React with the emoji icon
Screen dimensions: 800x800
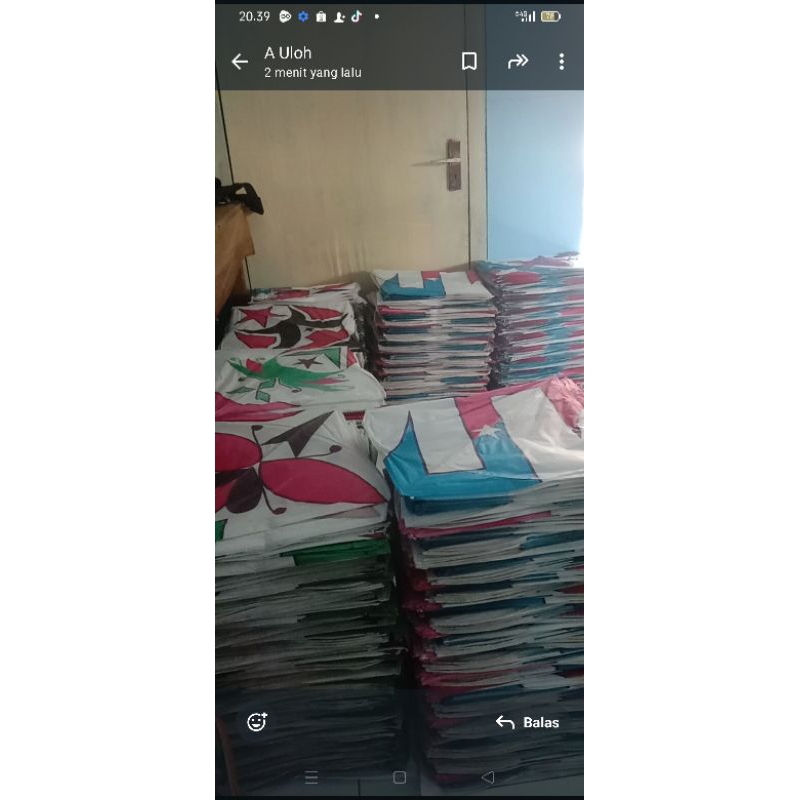click(x=257, y=722)
